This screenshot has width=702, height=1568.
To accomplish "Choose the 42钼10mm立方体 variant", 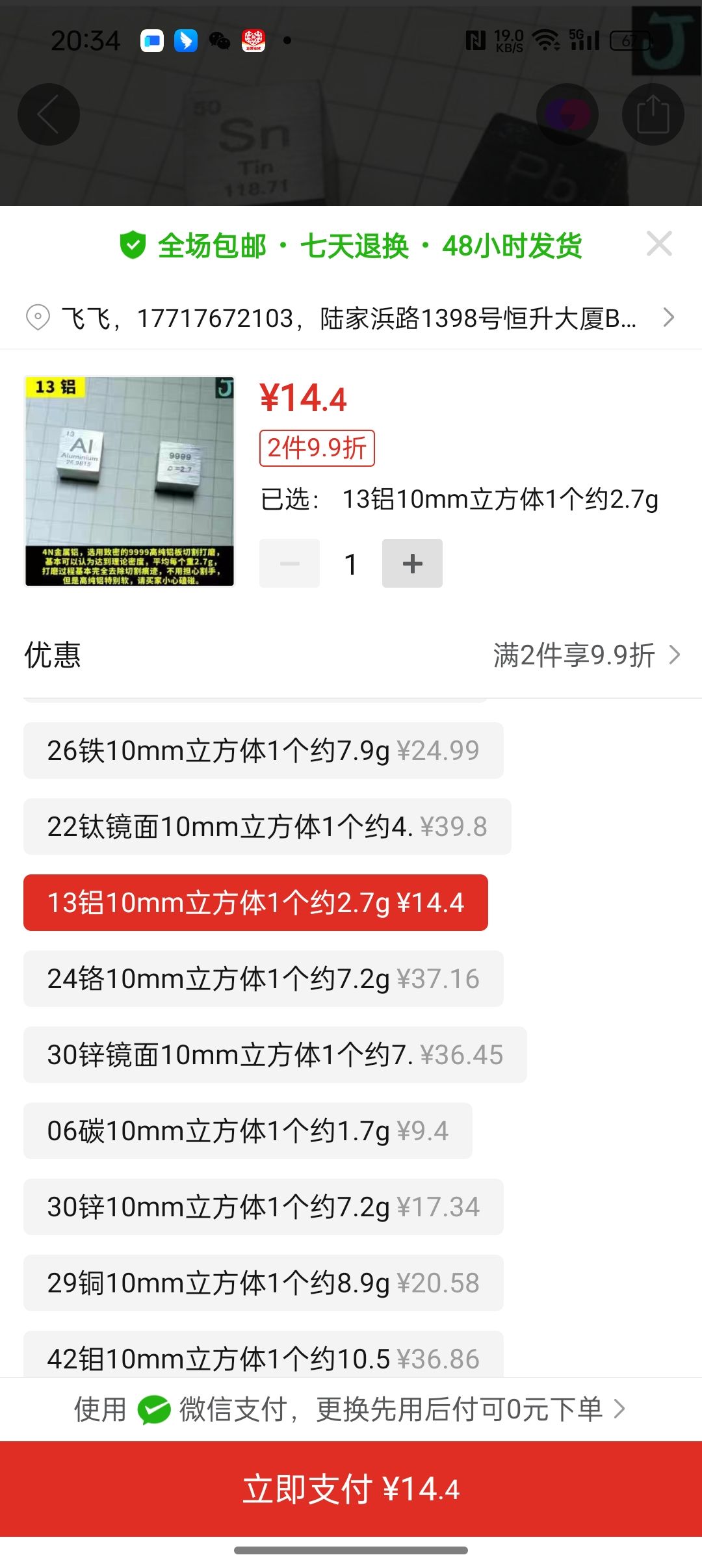I will tap(263, 1355).
